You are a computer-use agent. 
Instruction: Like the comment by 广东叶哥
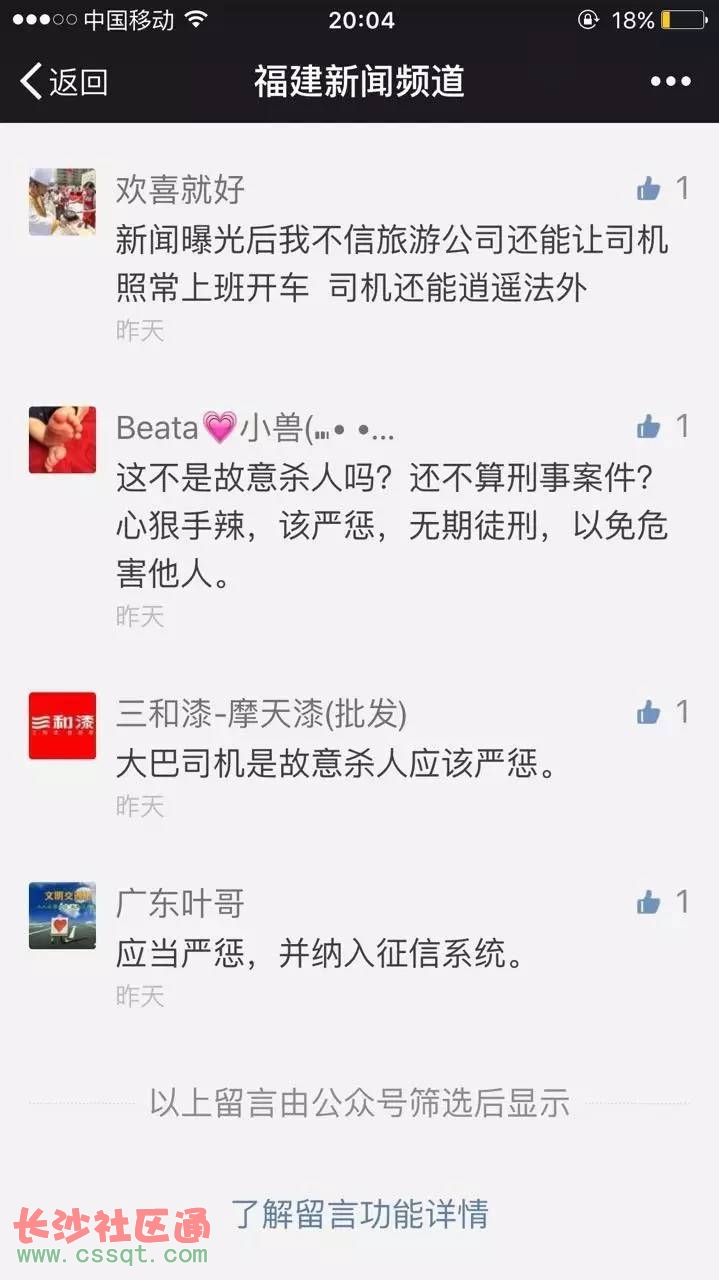pyautogui.click(x=649, y=902)
